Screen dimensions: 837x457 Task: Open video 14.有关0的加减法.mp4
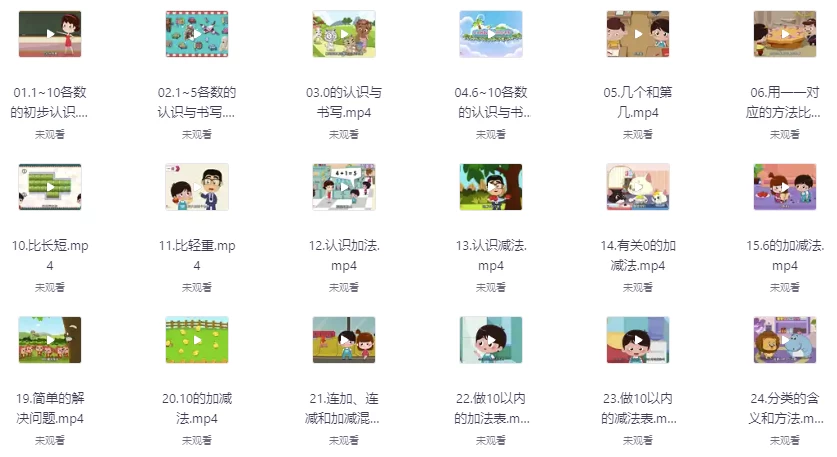coord(638,187)
